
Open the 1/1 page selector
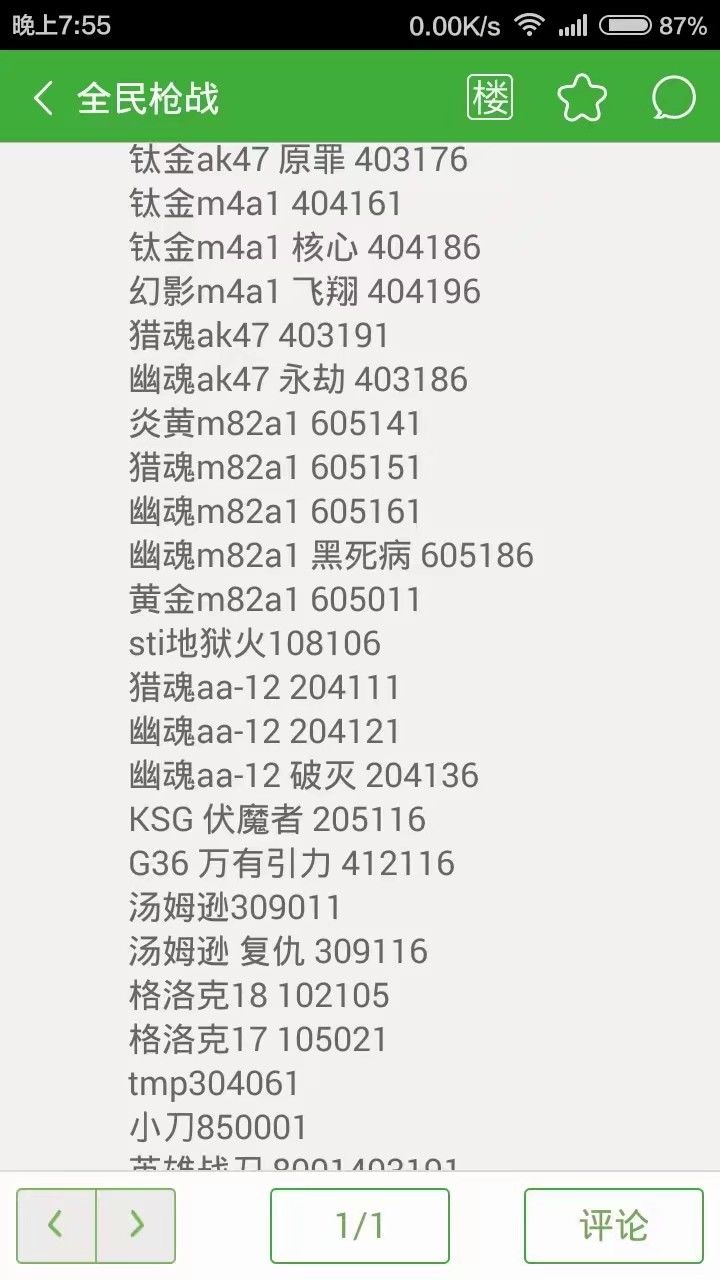(360, 1225)
